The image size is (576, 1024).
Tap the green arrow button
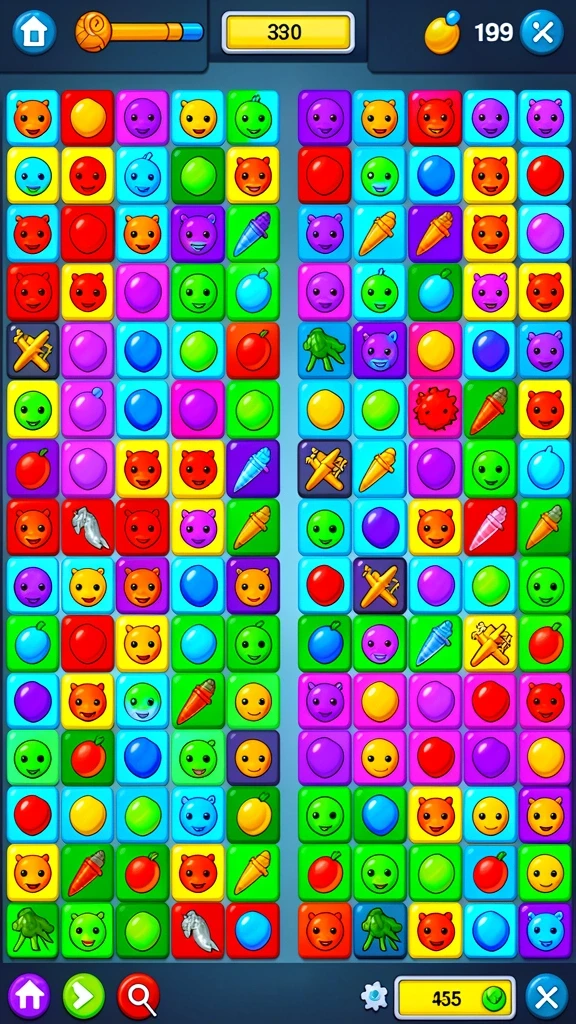coord(84,996)
